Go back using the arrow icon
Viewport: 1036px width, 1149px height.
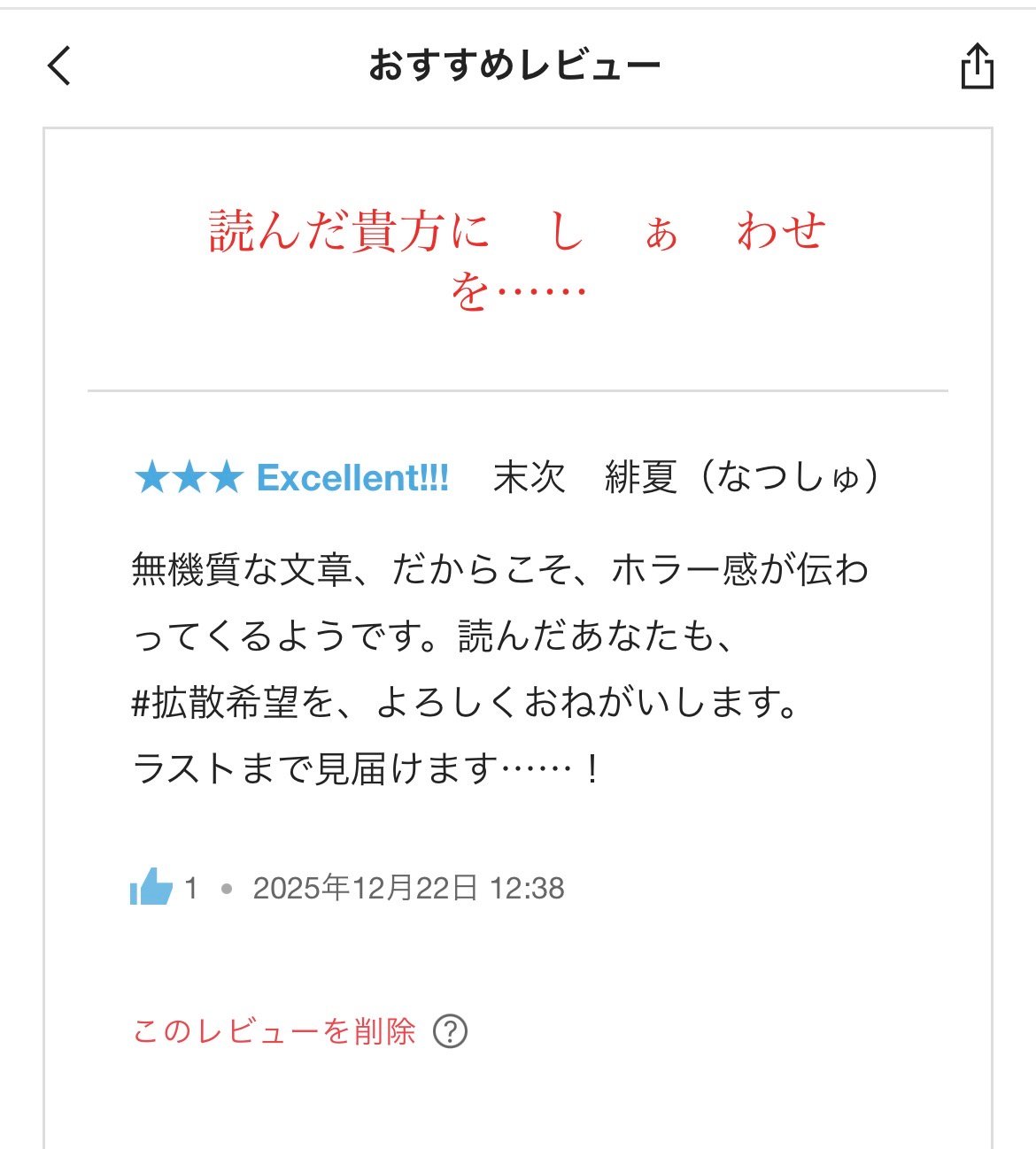click(x=59, y=66)
